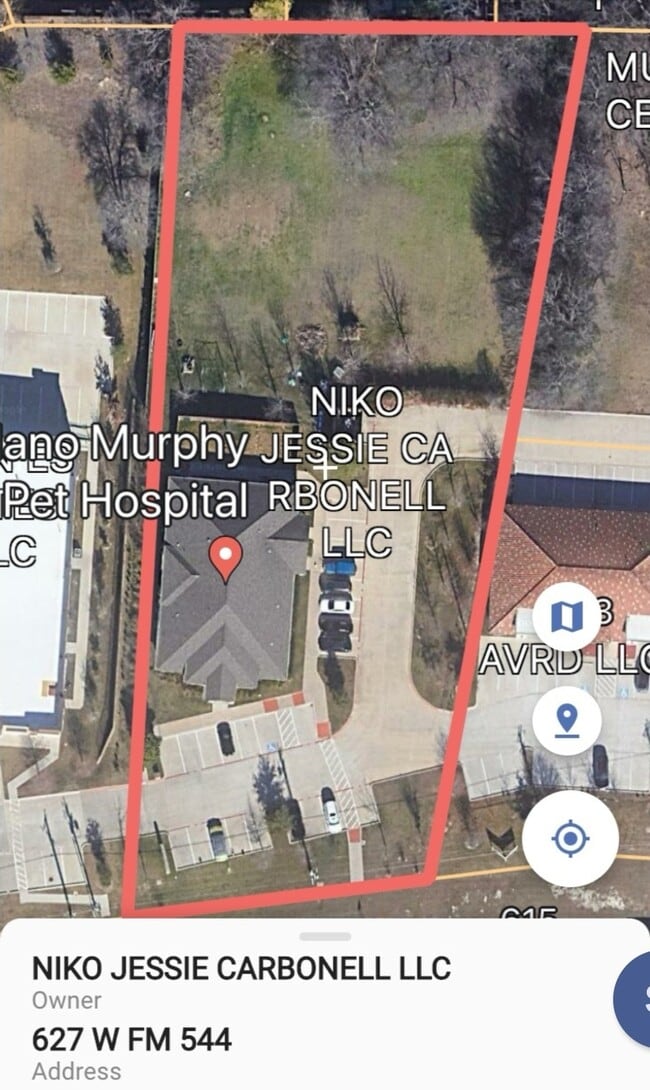Tap the drop pin location button

(x=566, y=719)
